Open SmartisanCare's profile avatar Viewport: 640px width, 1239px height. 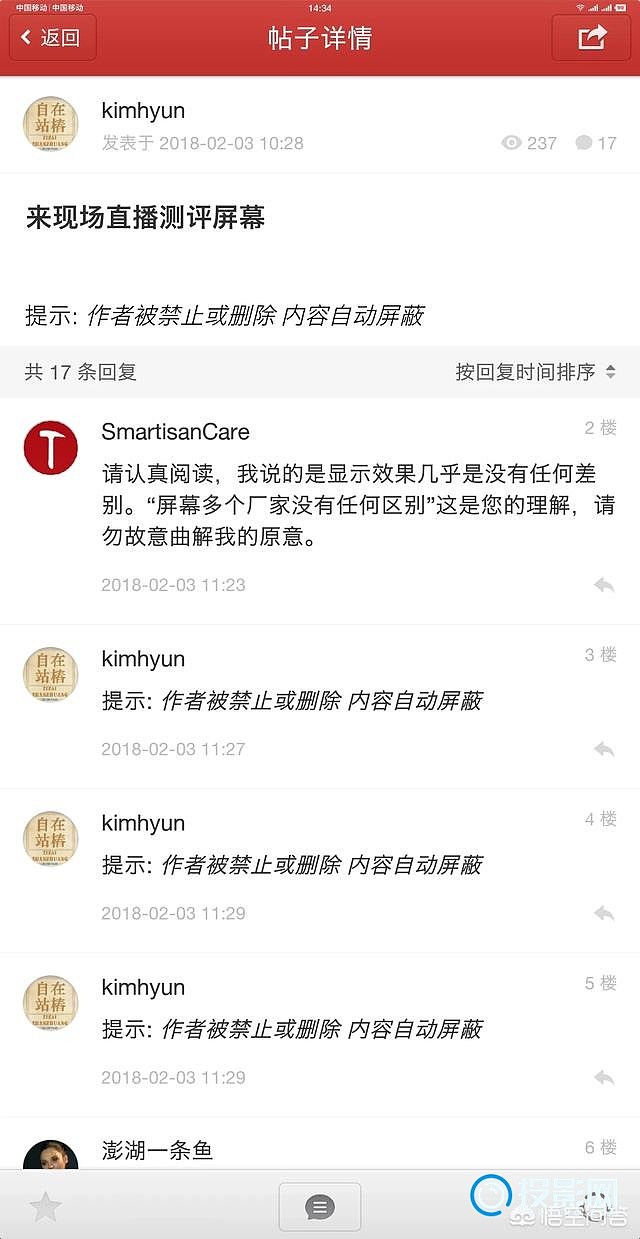[50, 446]
